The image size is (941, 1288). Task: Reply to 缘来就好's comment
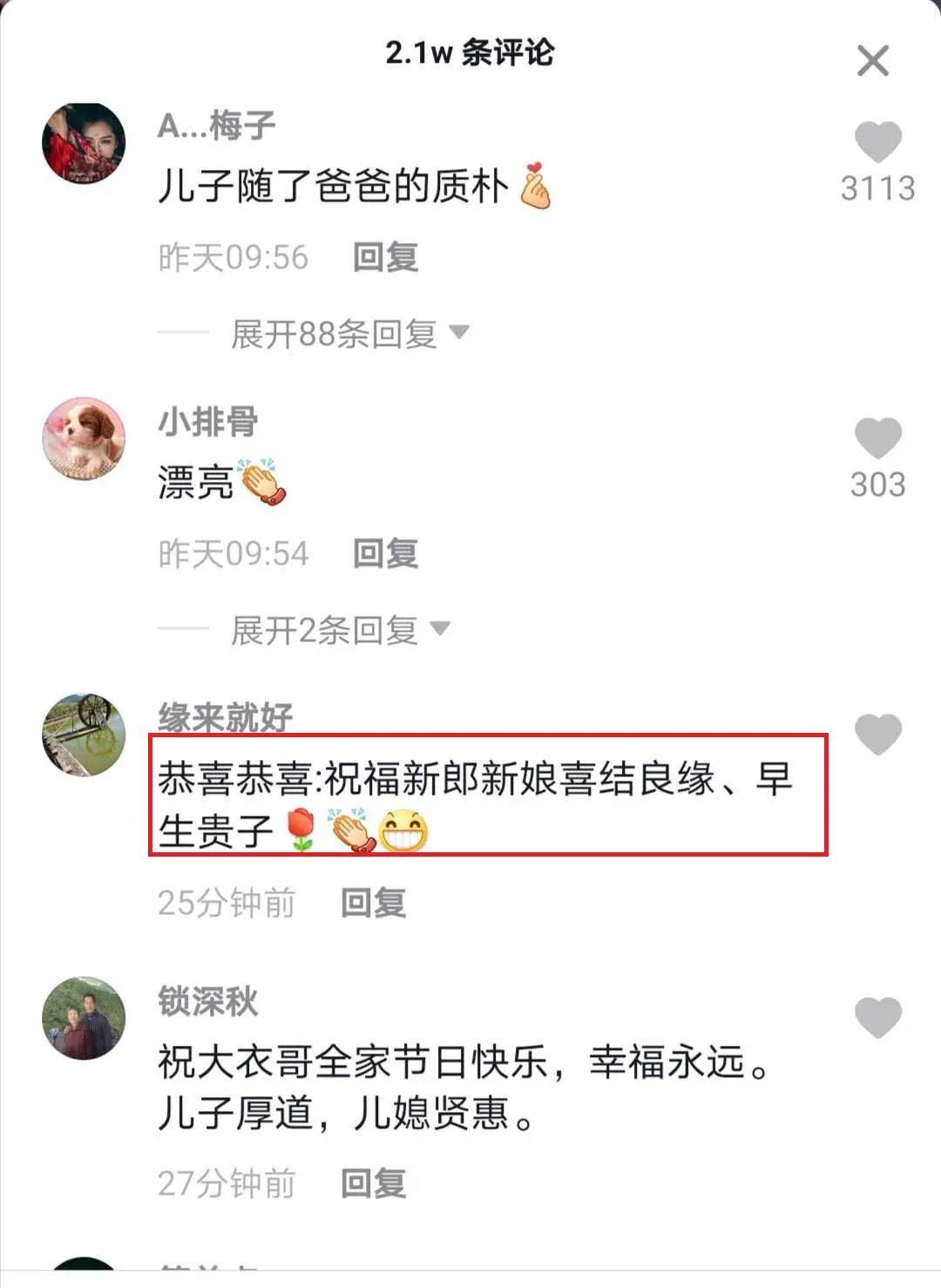click(x=373, y=903)
